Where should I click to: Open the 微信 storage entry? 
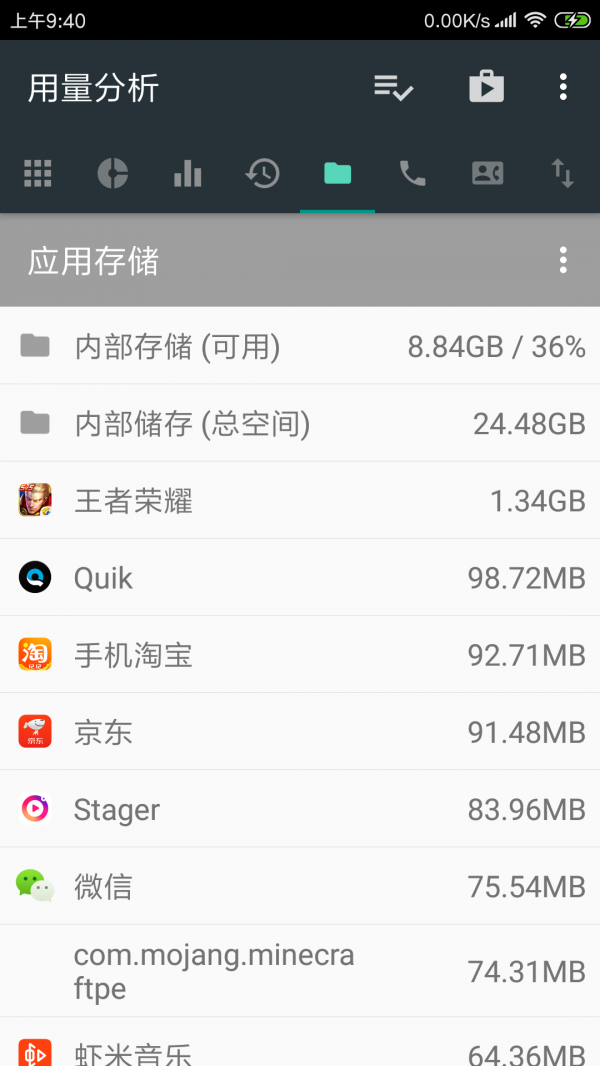[x=300, y=886]
